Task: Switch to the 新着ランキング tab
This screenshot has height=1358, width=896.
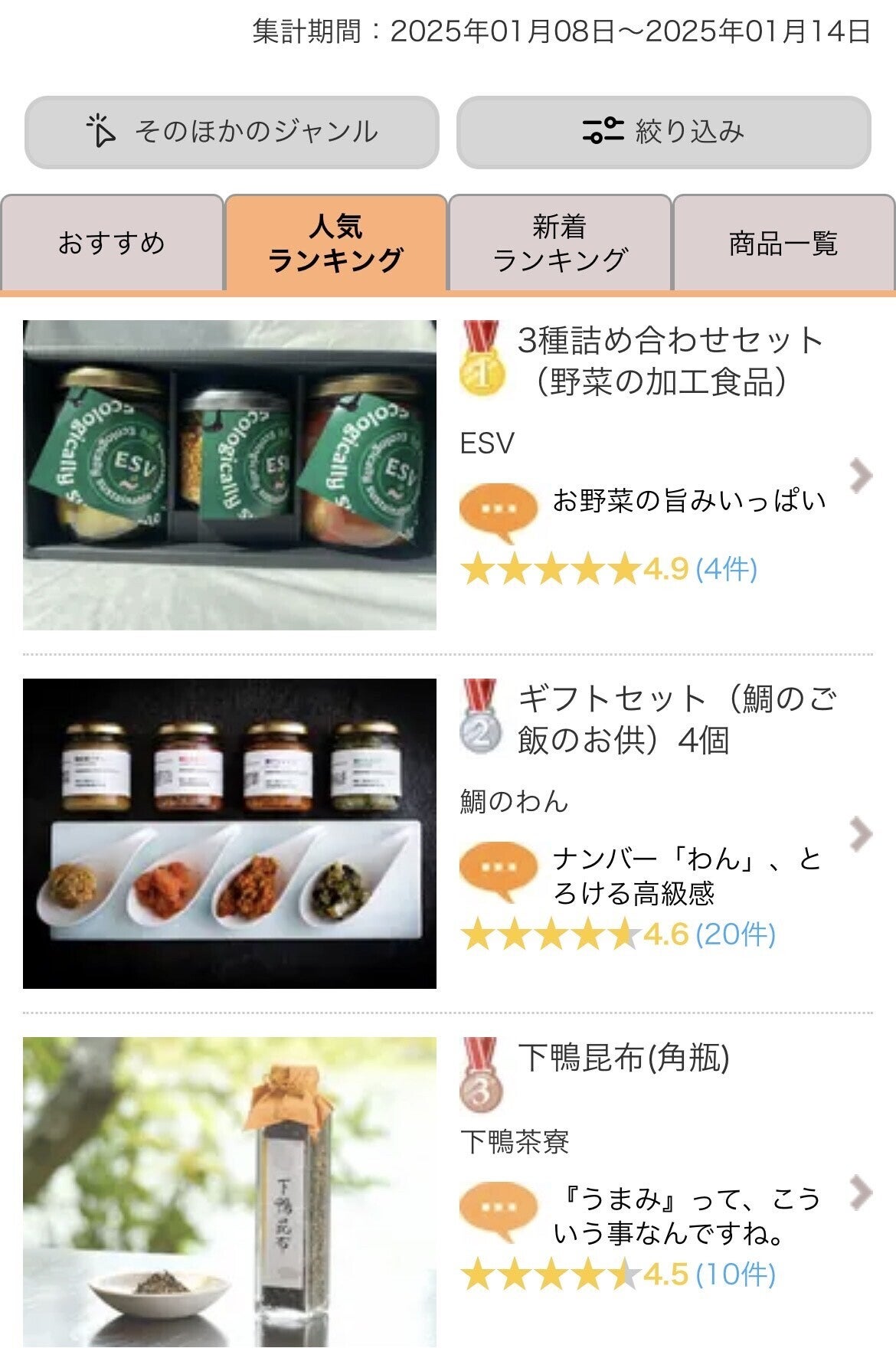Action: [560, 244]
